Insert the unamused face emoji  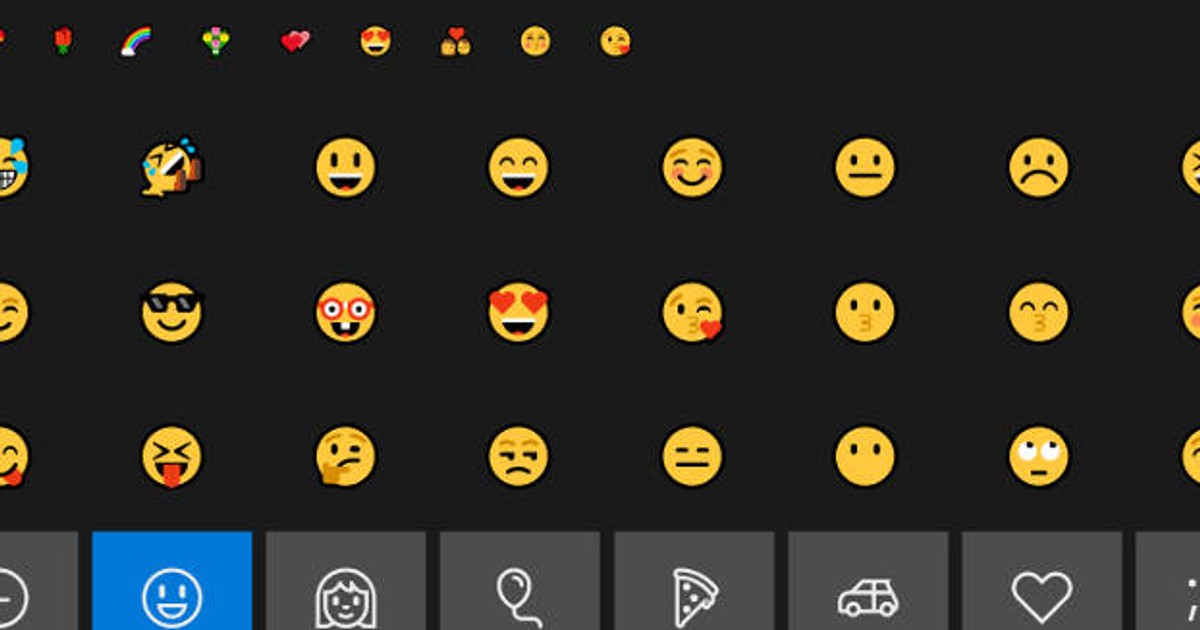coord(518,456)
